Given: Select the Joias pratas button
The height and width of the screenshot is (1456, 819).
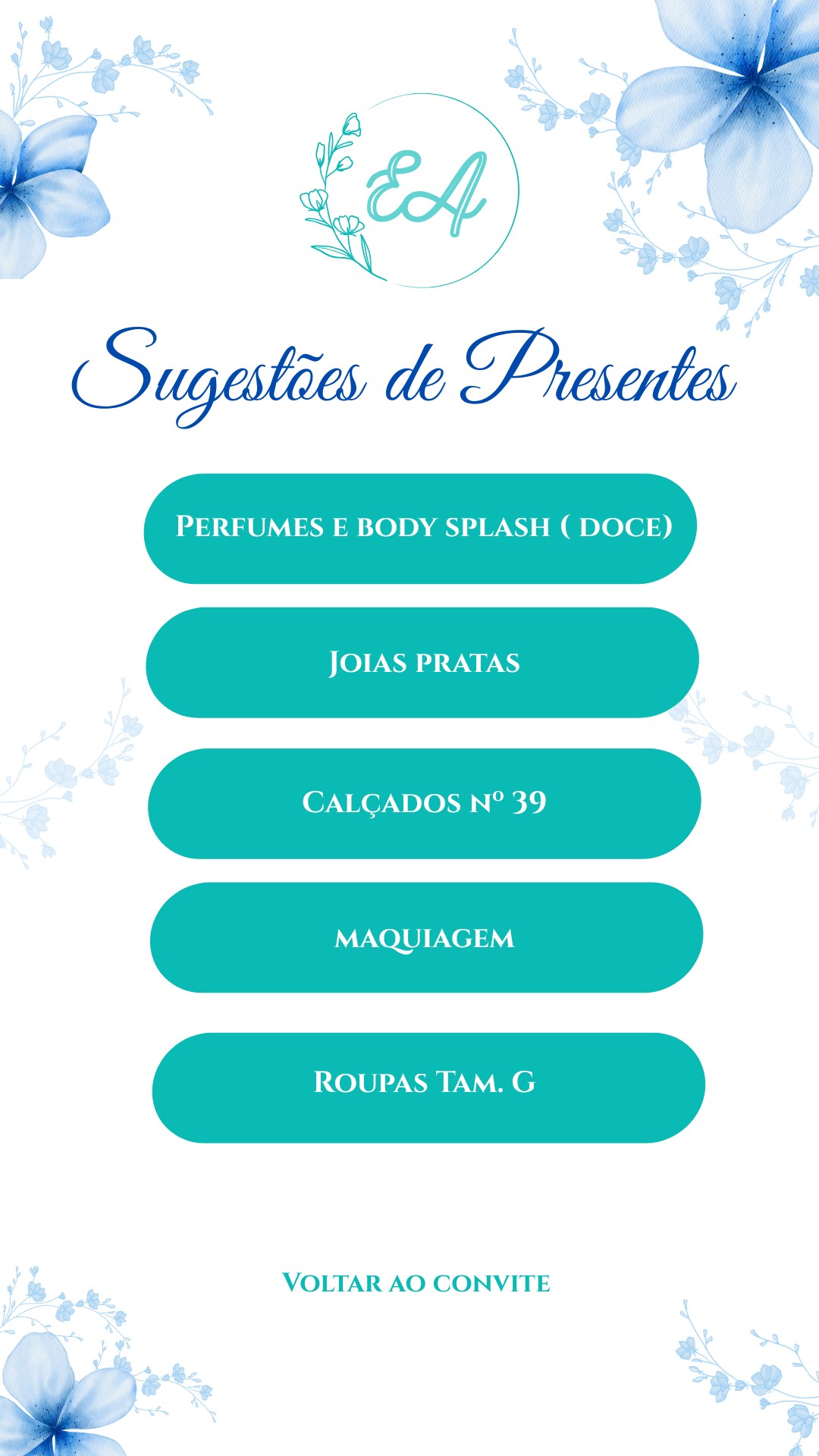Looking at the screenshot, I should coord(425,661).
